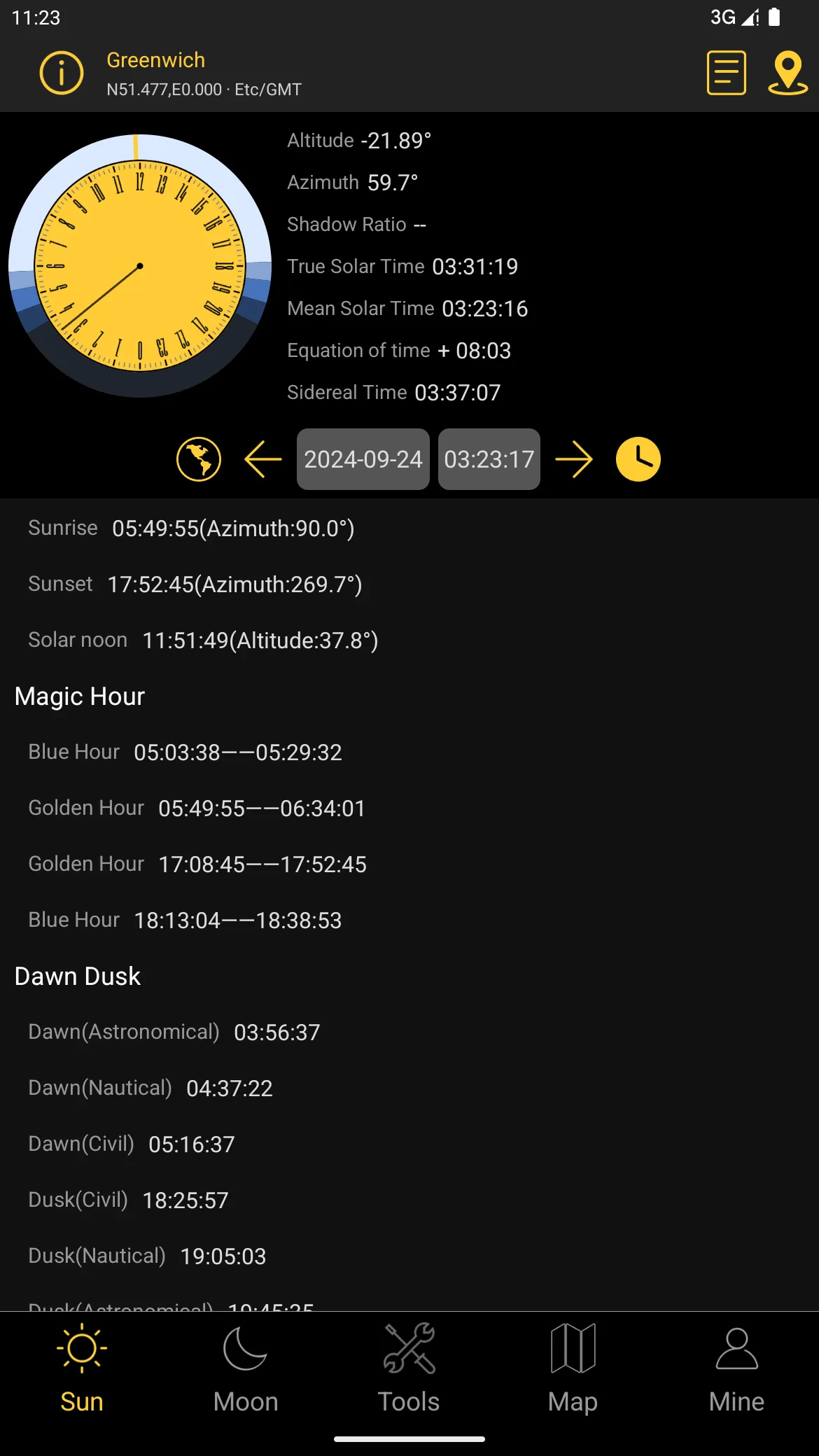Viewport: 819px width, 1456px height.
Task: Select the Sunrise 05:49:55 entry
Action: click(192, 528)
